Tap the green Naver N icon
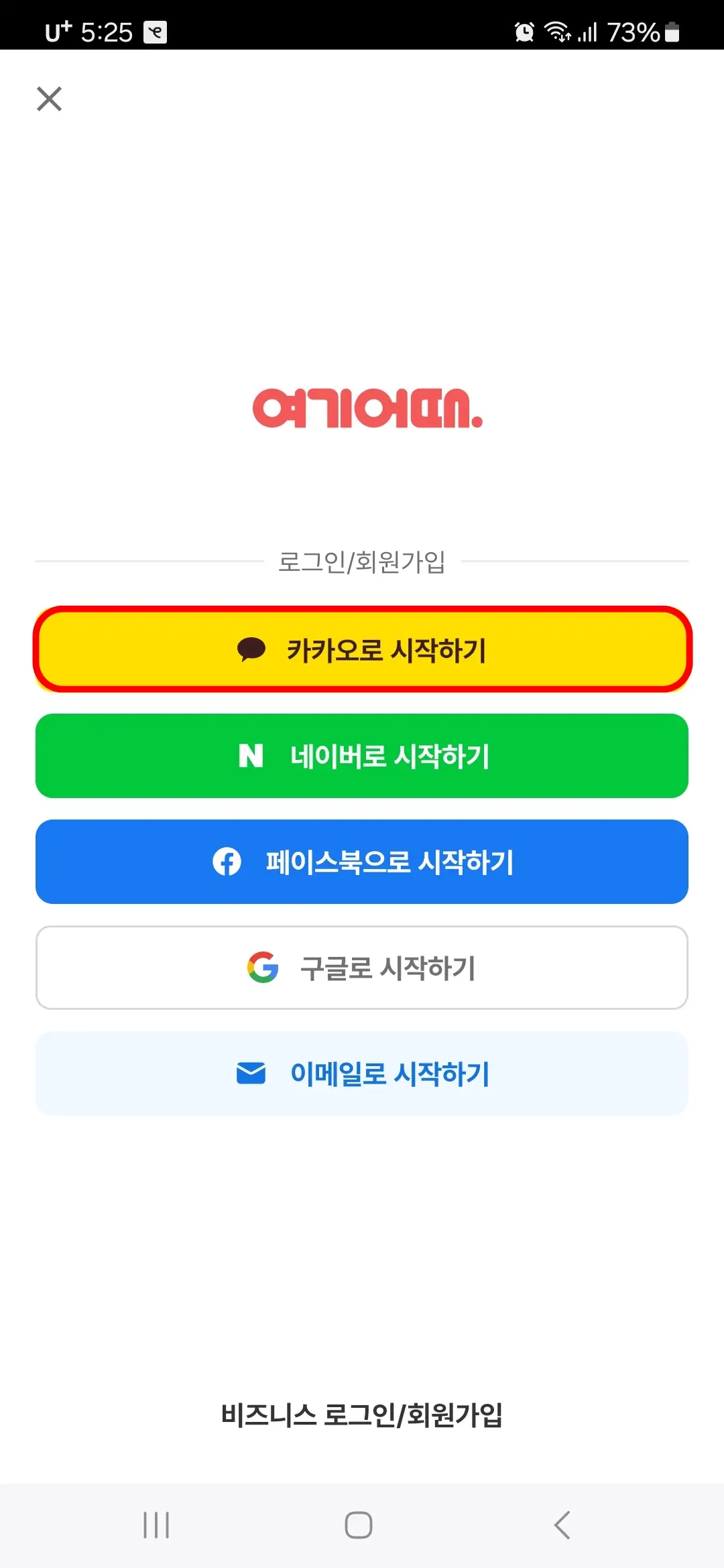Image resolution: width=724 pixels, height=1568 pixels. (x=252, y=756)
